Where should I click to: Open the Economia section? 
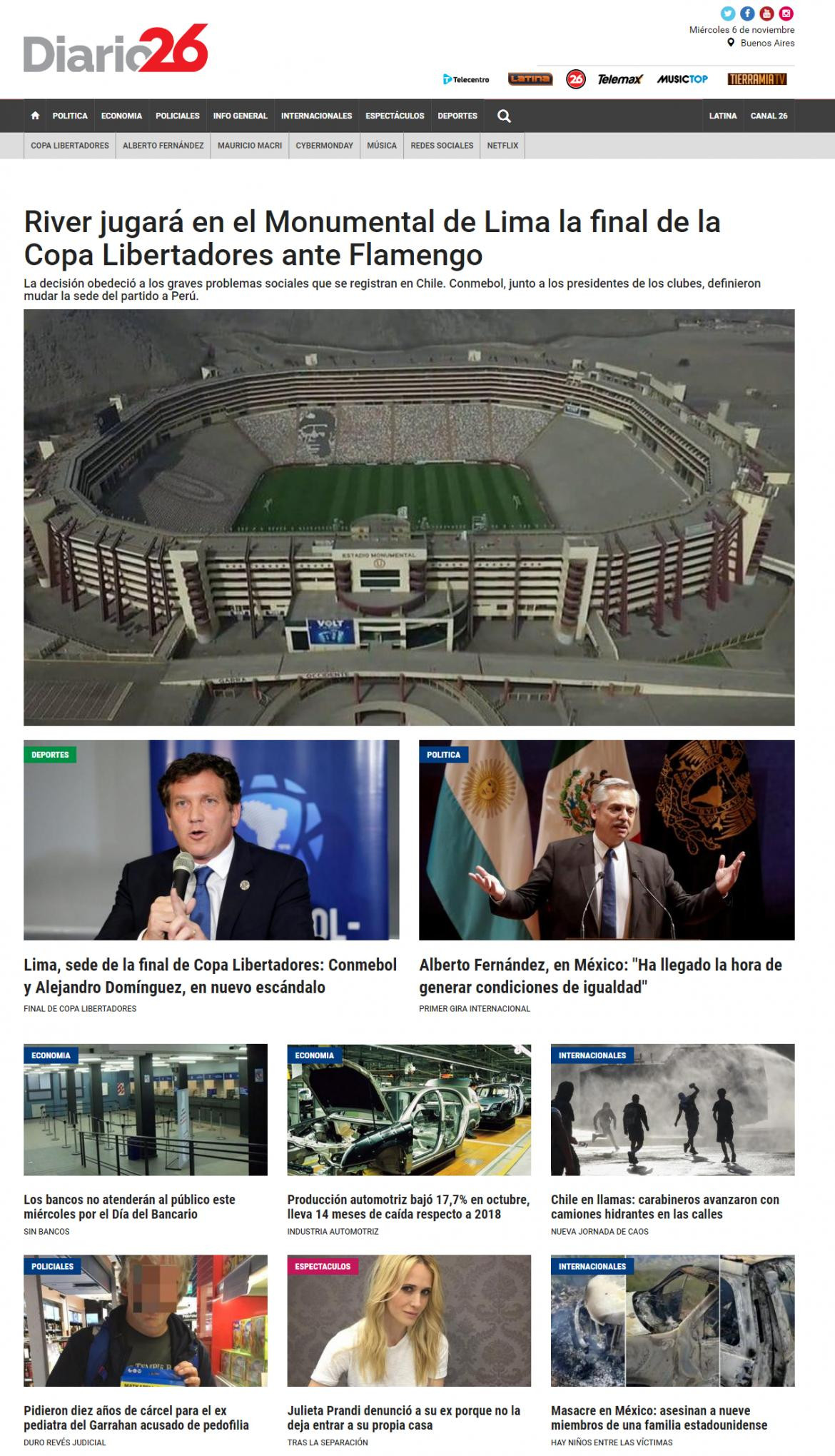tap(121, 116)
